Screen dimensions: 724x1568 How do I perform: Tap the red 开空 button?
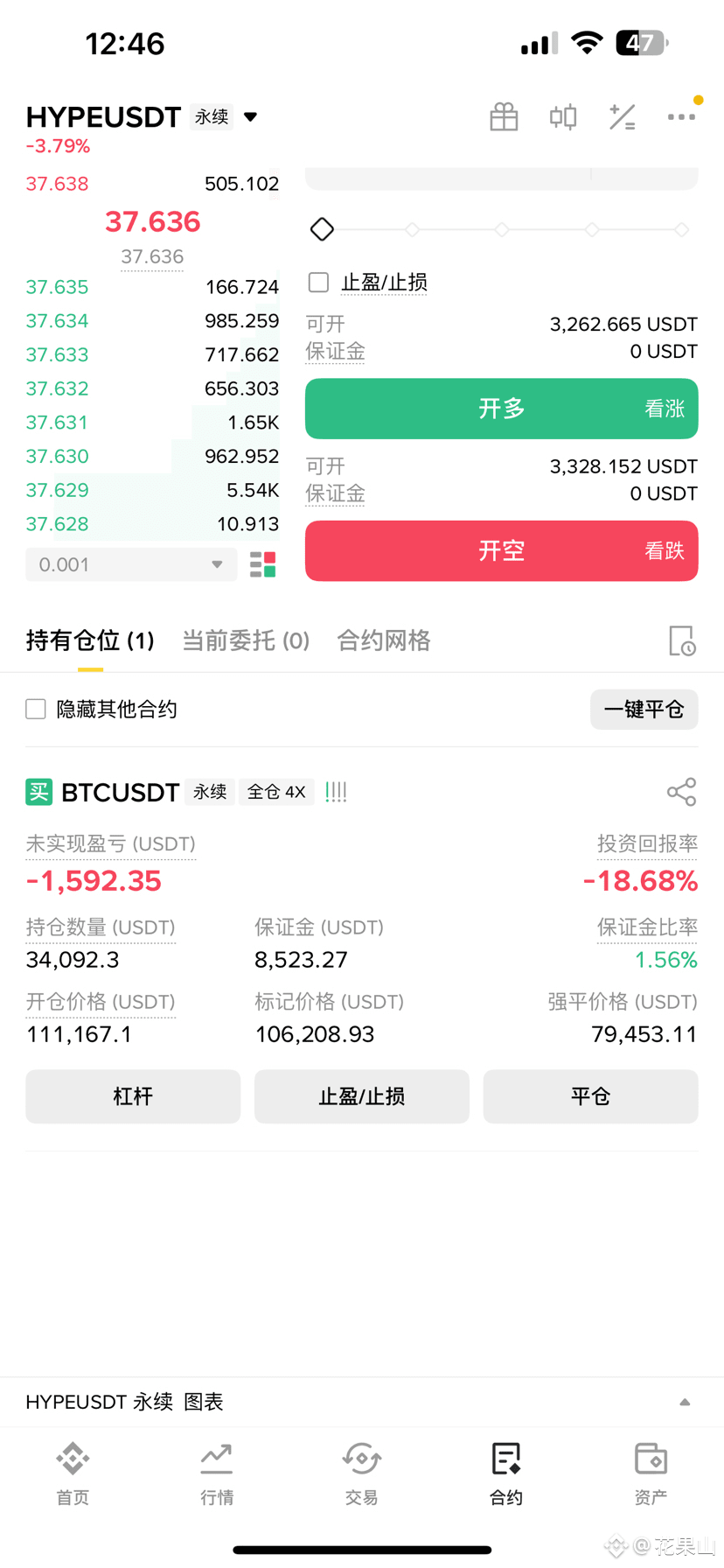[x=501, y=550]
